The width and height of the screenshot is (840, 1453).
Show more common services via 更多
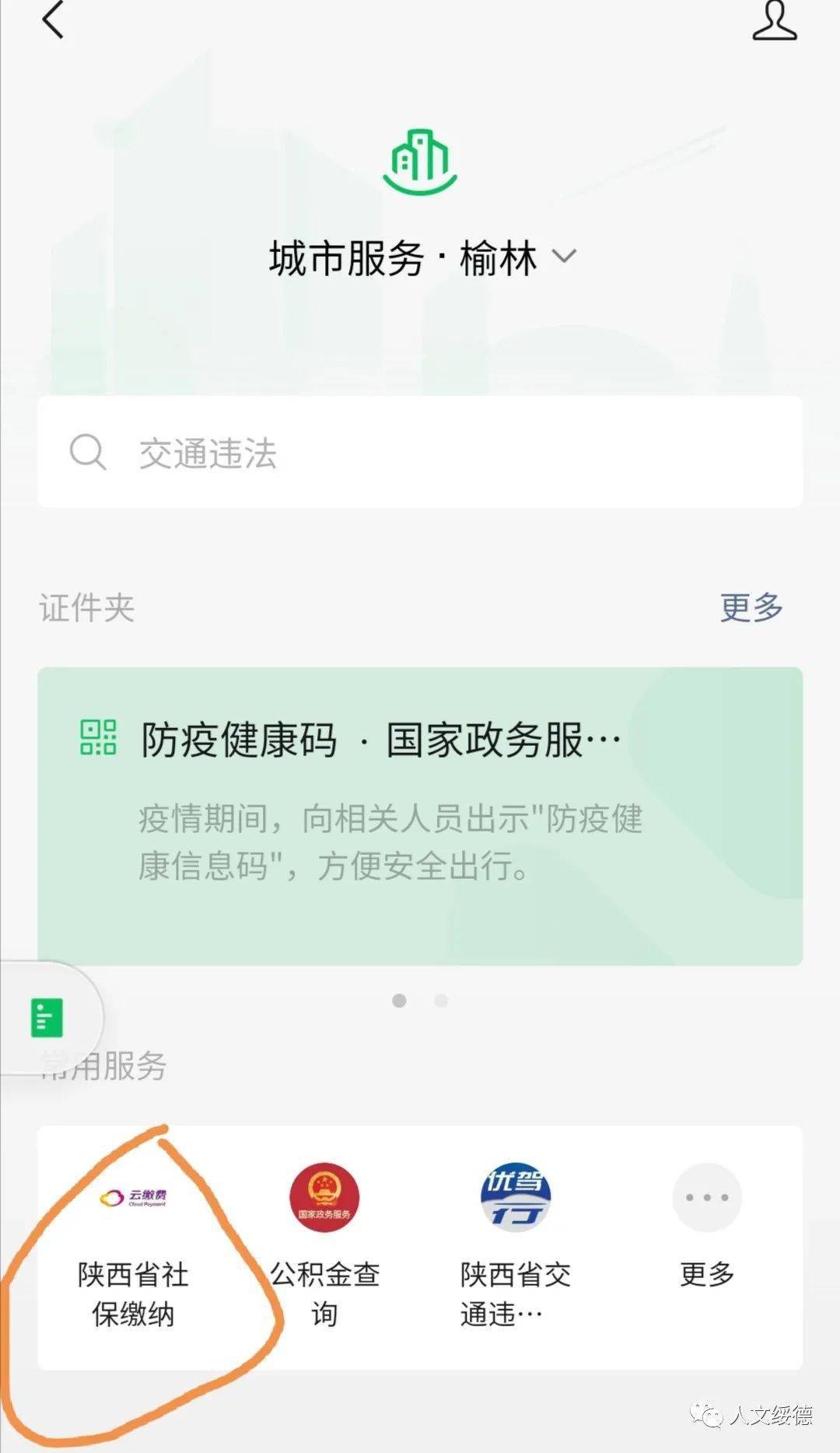(706, 1229)
